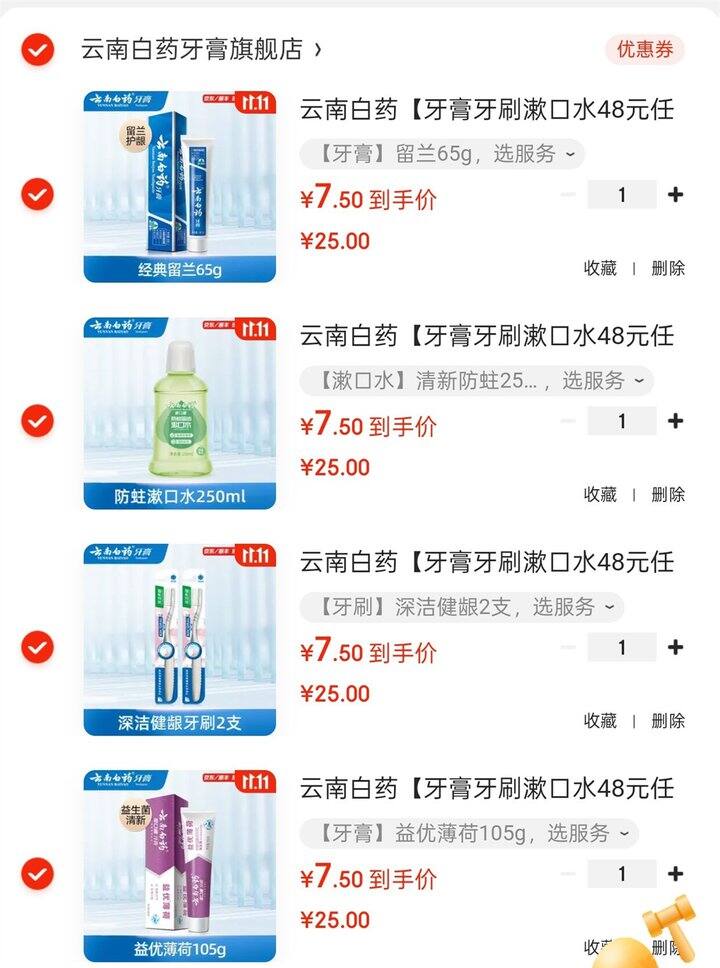Click 收藏 under the toothbrush item

click(601, 721)
